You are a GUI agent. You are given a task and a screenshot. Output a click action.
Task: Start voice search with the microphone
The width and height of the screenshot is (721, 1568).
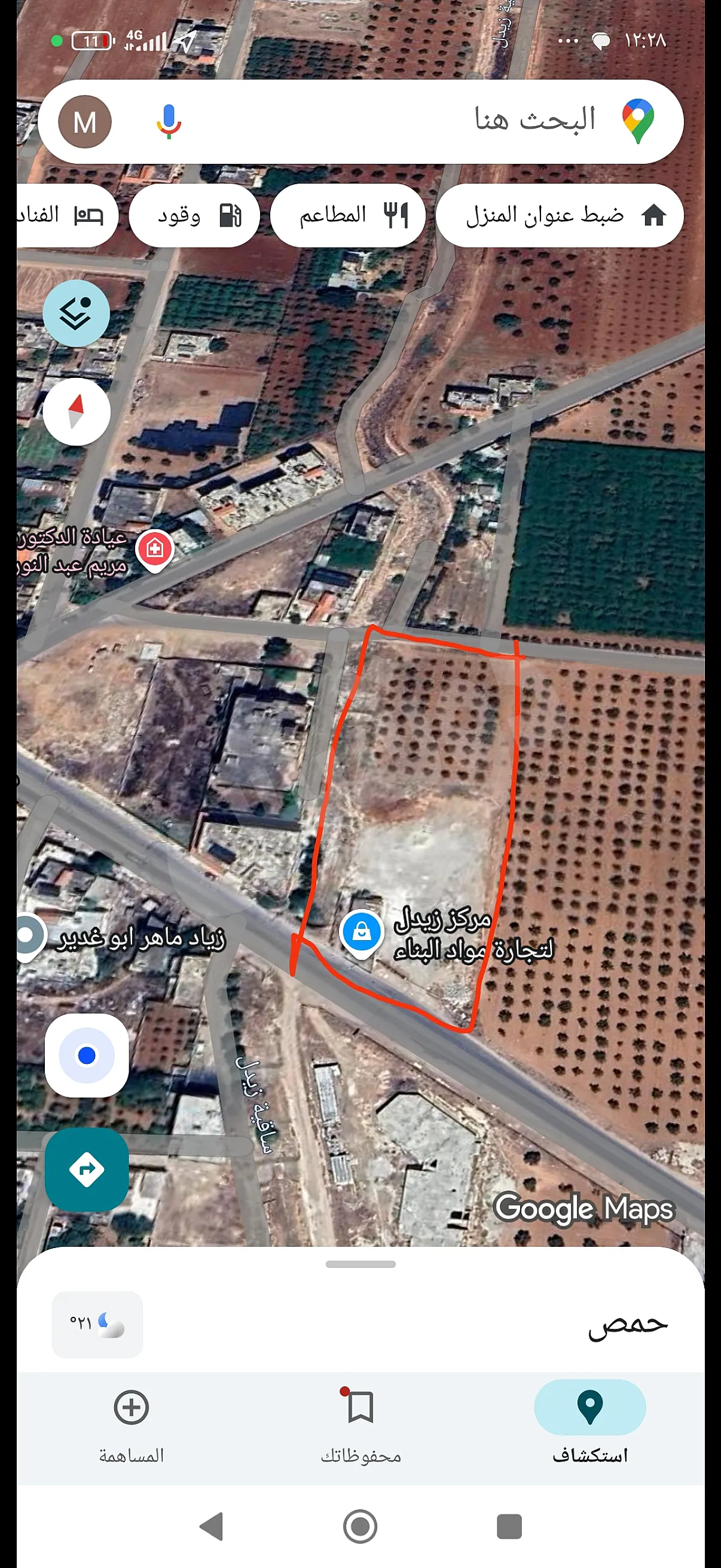click(x=169, y=121)
